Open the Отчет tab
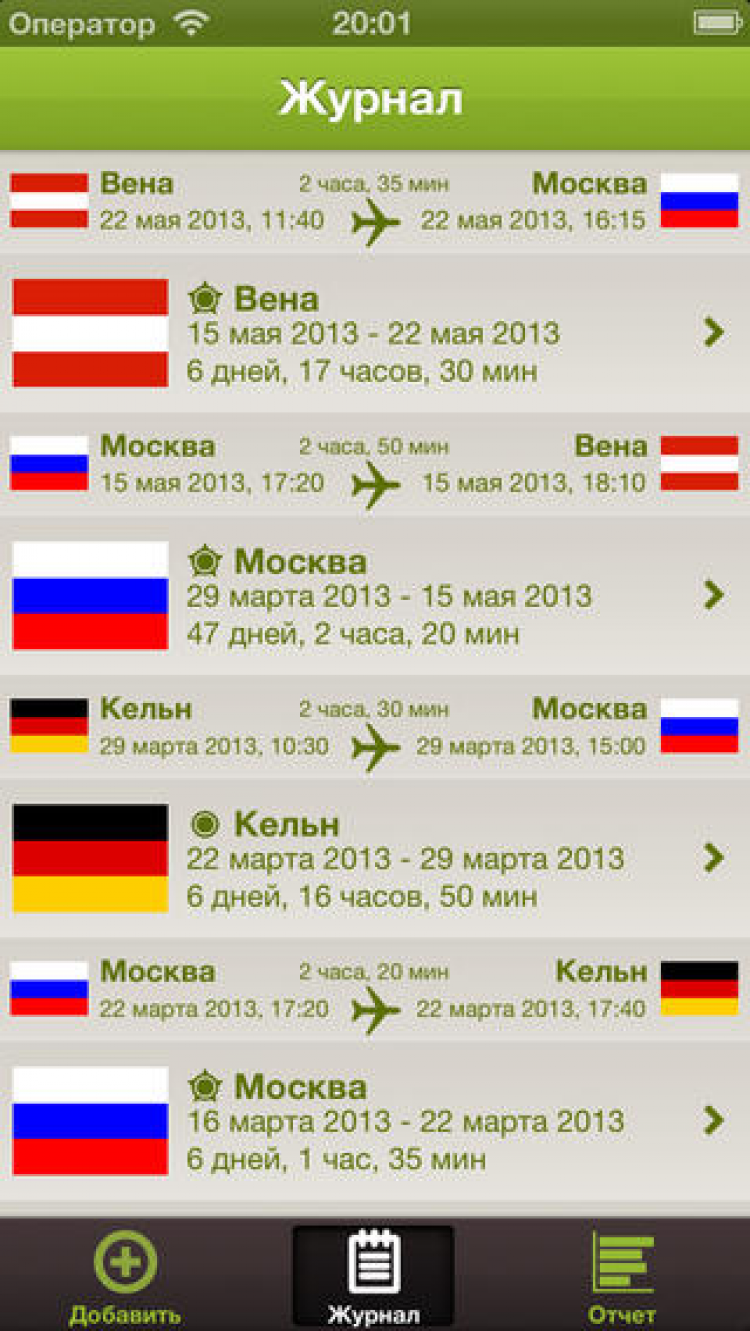The image size is (750, 1331). (622, 1275)
